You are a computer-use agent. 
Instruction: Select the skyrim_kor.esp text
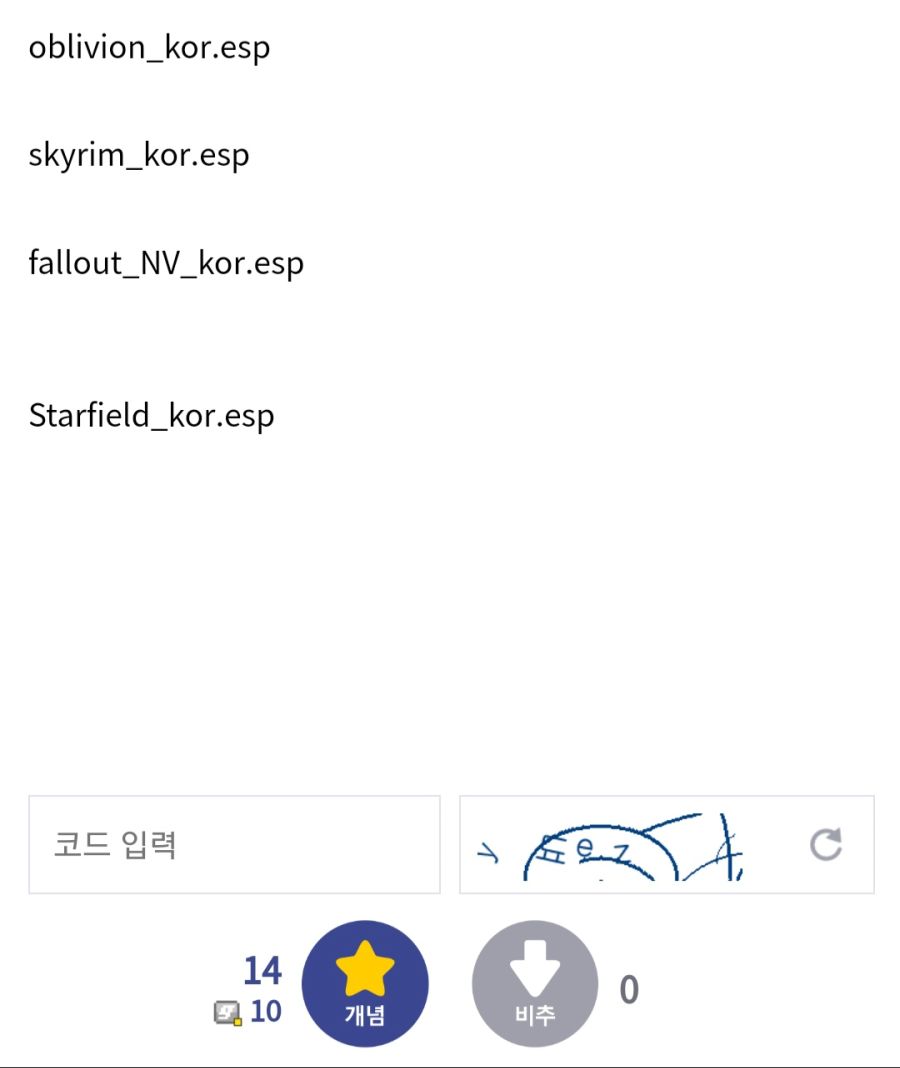pos(139,155)
